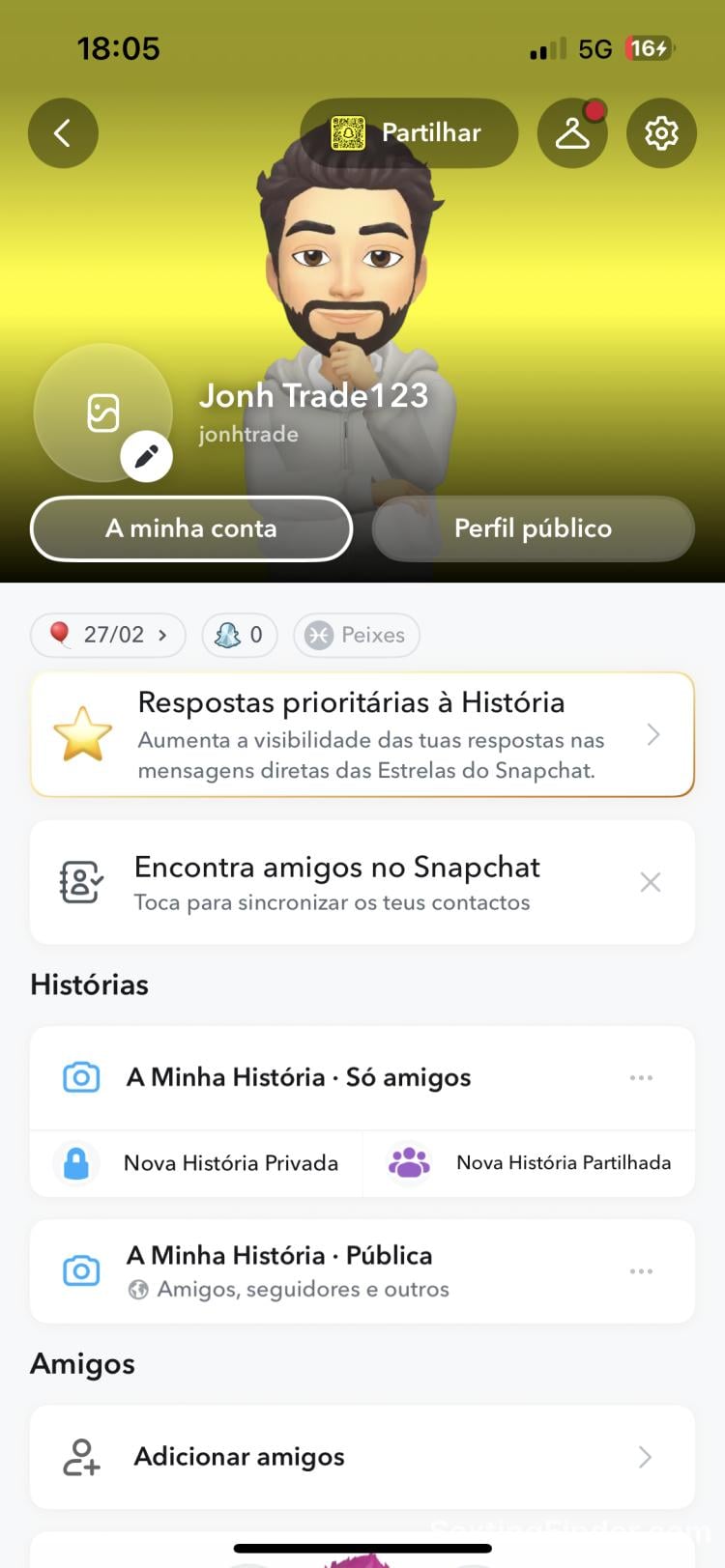The height and width of the screenshot is (1568, 725).
Task: Open 'Respostas prioritárias à História' card
Action: [x=362, y=735]
